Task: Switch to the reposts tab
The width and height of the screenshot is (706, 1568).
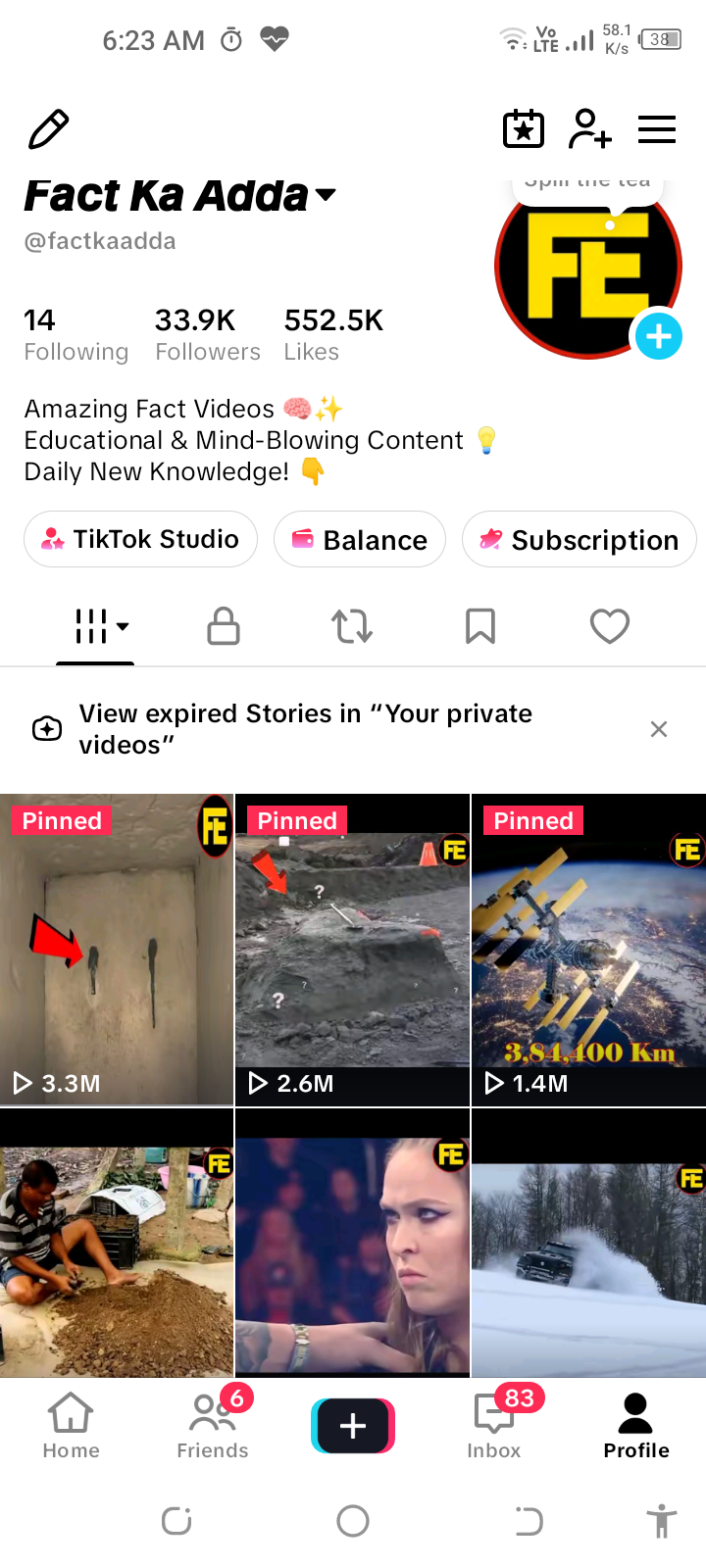Action: coord(352,626)
